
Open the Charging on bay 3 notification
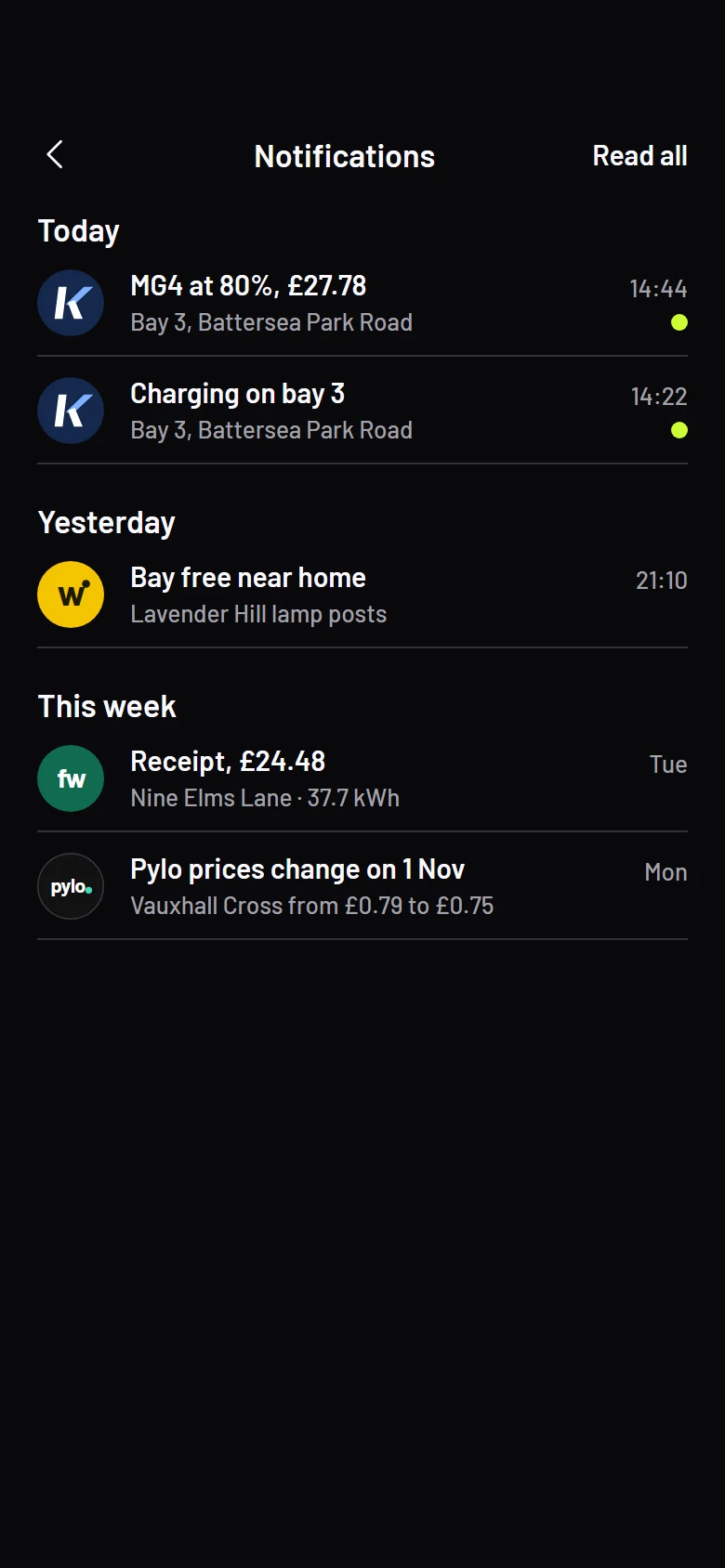pyautogui.click(x=362, y=411)
